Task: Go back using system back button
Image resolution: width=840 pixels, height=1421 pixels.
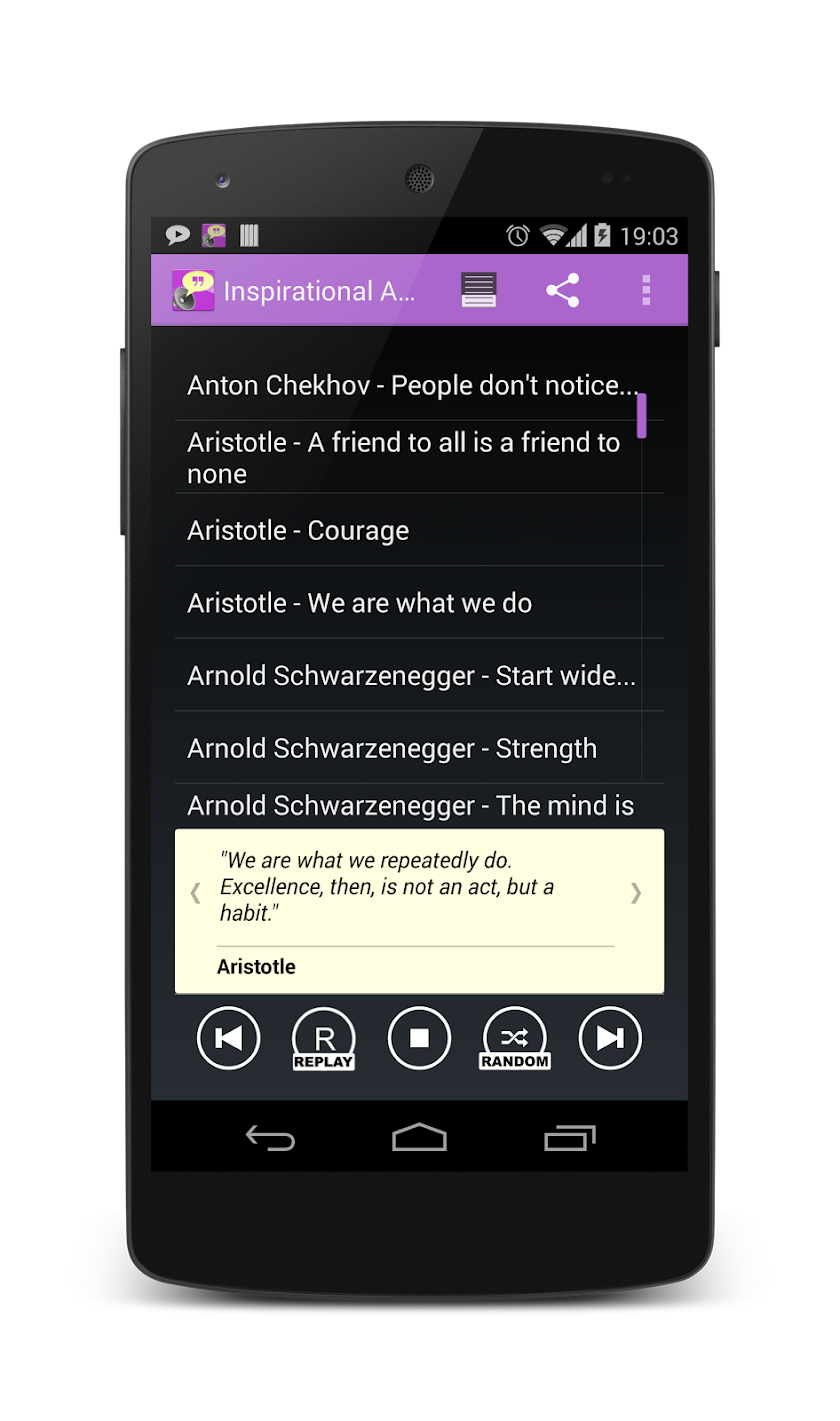Action: pos(270,1137)
